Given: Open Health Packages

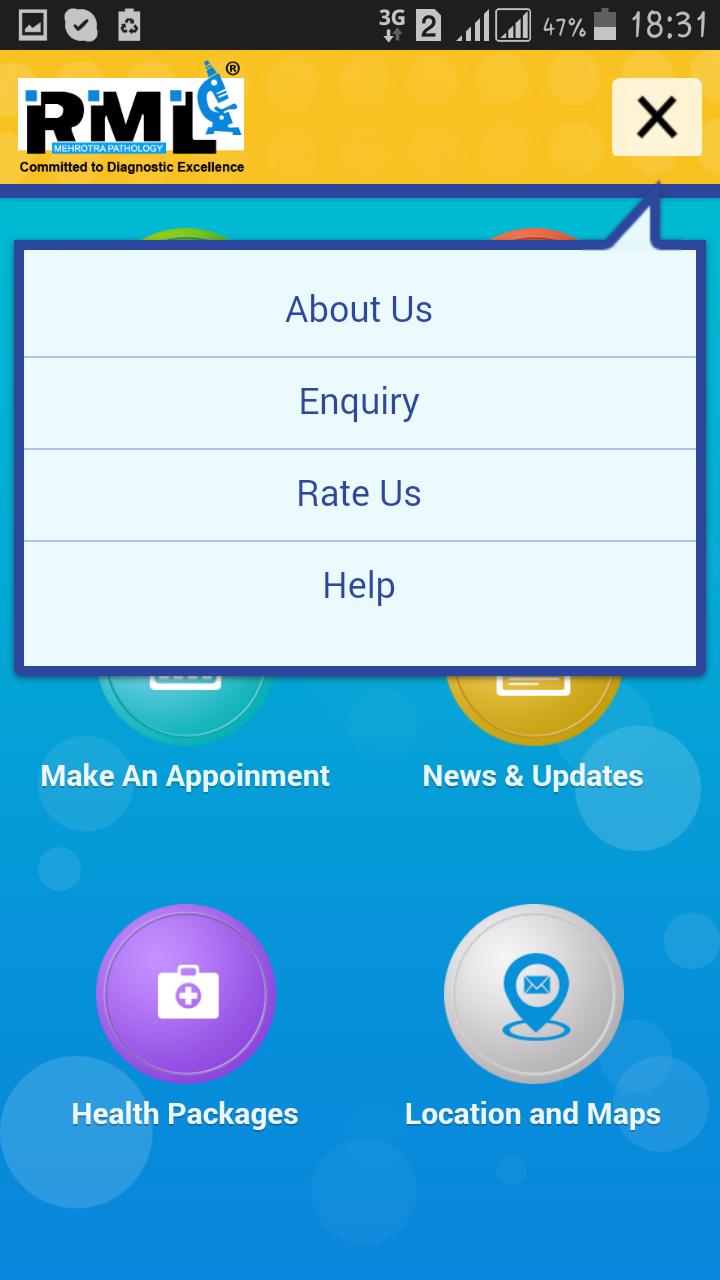Looking at the screenshot, I should (x=185, y=995).
